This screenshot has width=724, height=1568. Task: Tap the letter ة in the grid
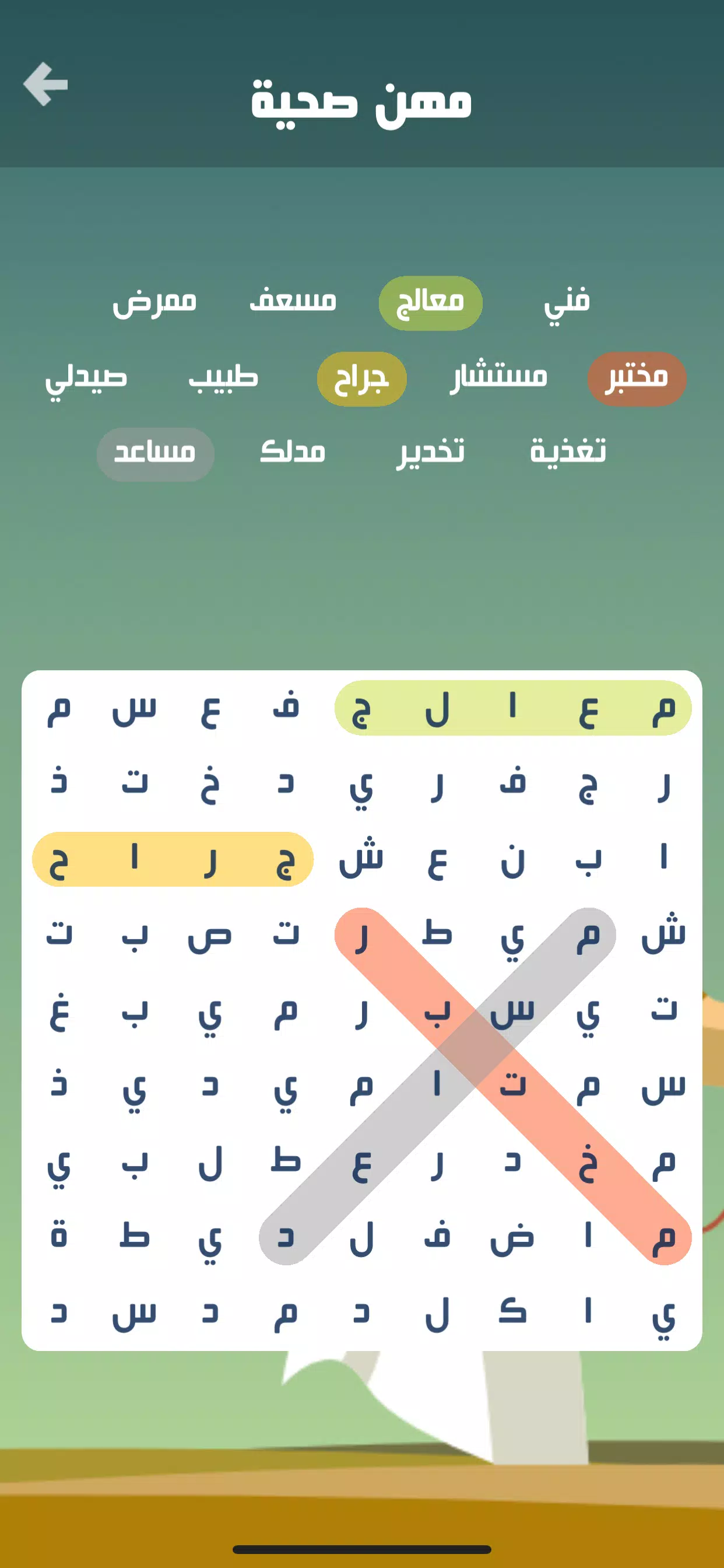pyautogui.click(x=58, y=1237)
